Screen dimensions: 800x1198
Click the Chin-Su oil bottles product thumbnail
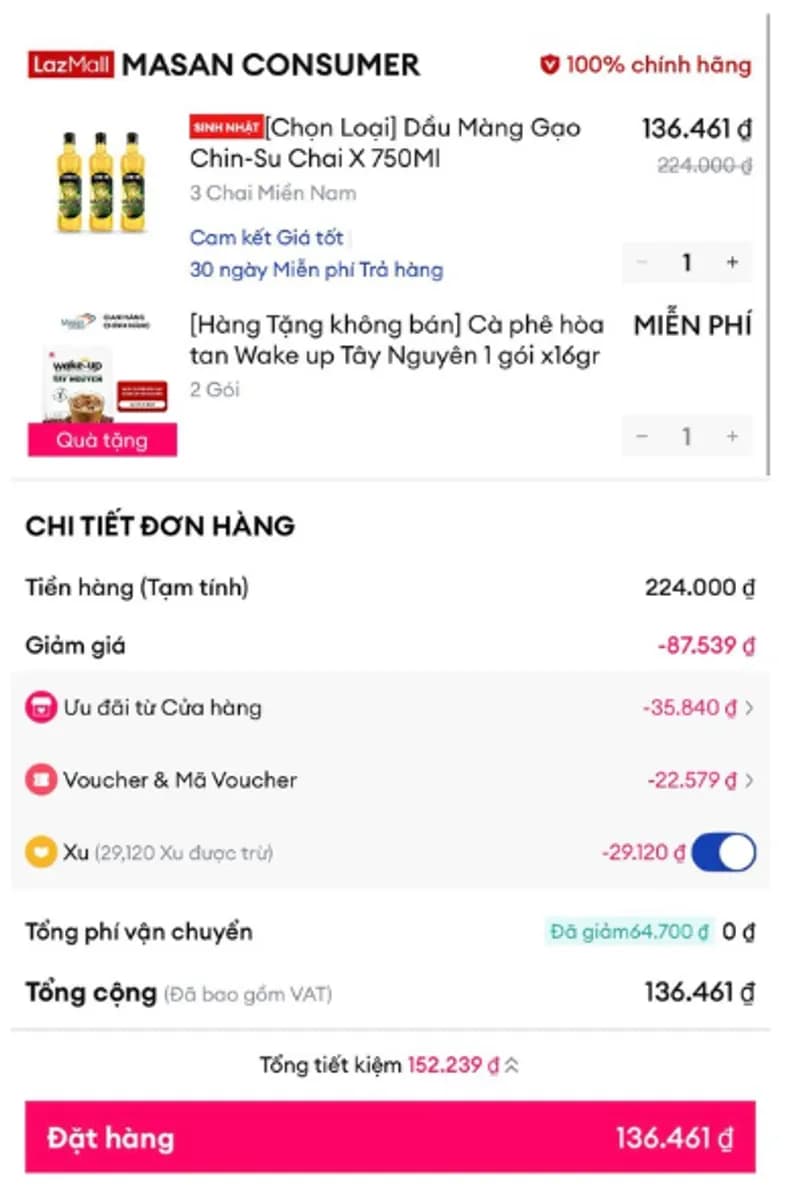100,180
